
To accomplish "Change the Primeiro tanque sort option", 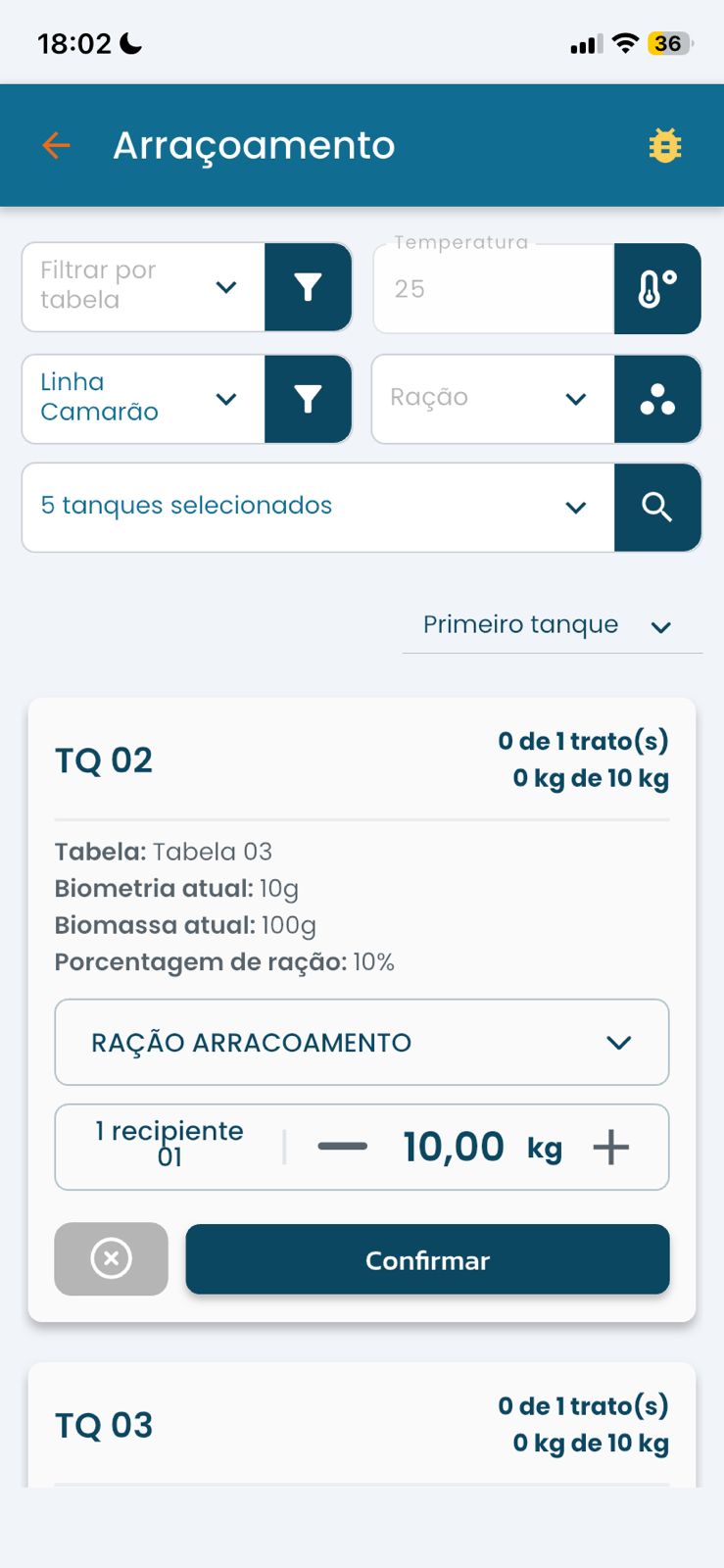I will pyautogui.click(x=551, y=625).
